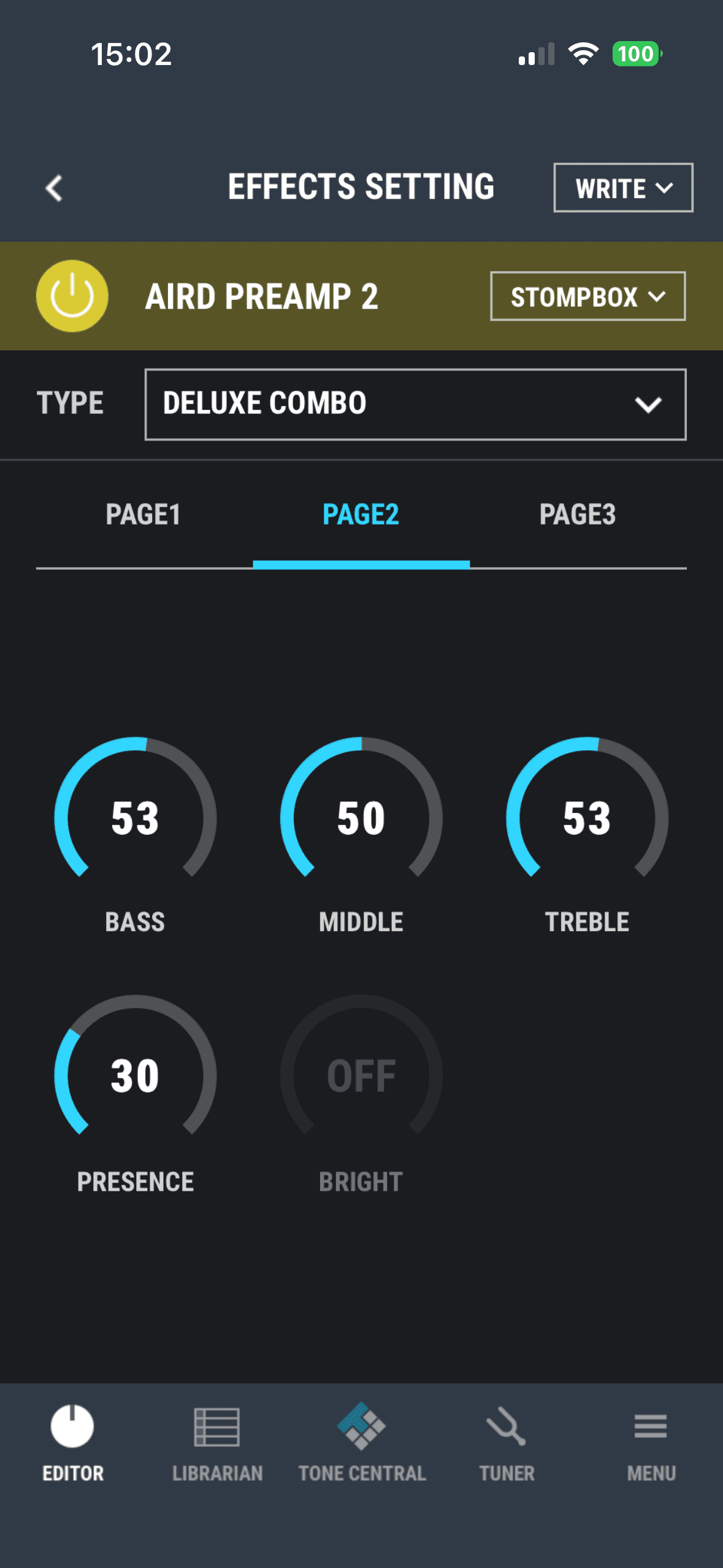The height and width of the screenshot is (1568, 723).
Task: Open the DELUXE COMBO type selector
Action: click(415, 404)
